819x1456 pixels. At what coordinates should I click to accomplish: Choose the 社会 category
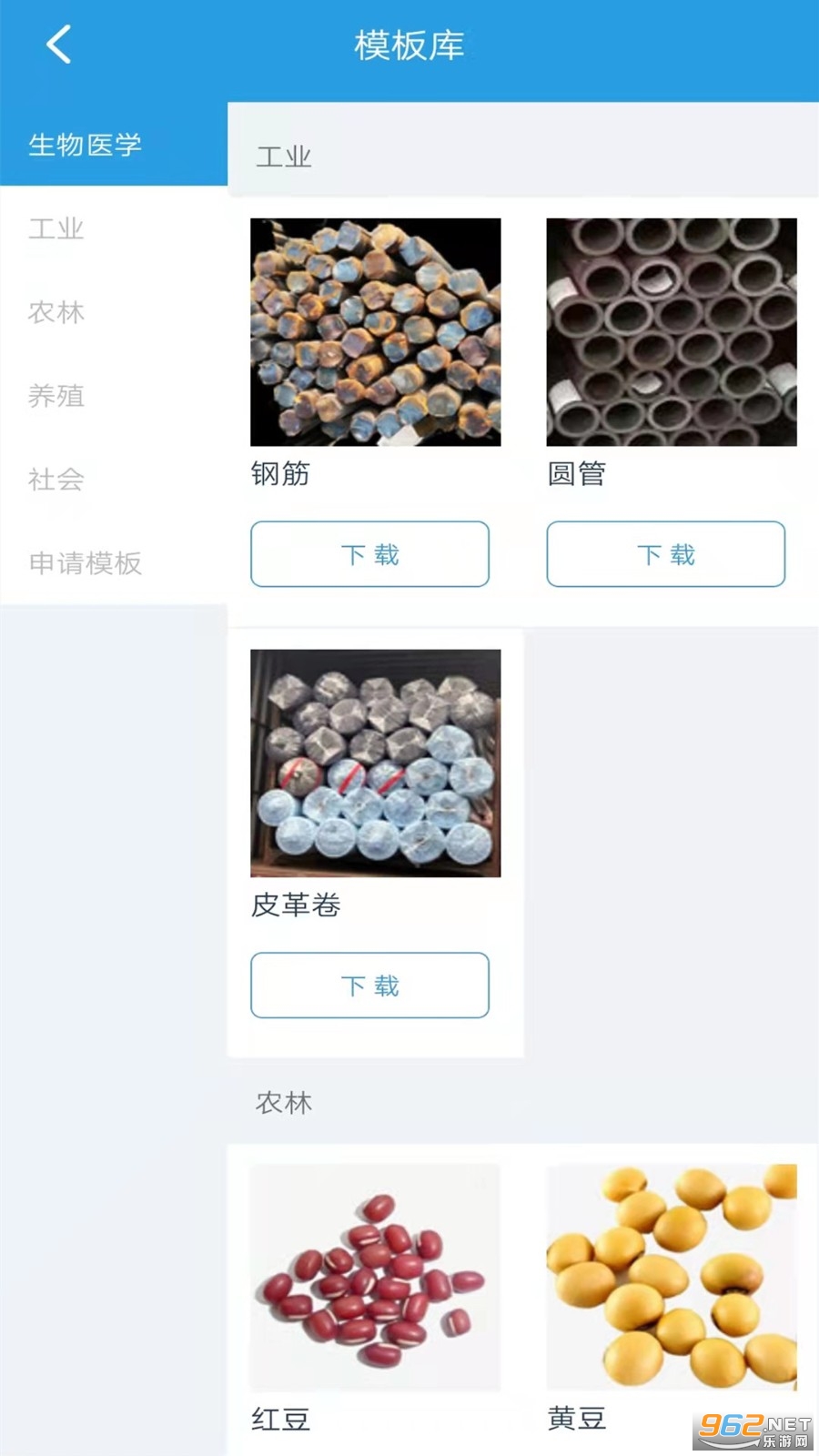pyautogui.click(x=56, y=480)
